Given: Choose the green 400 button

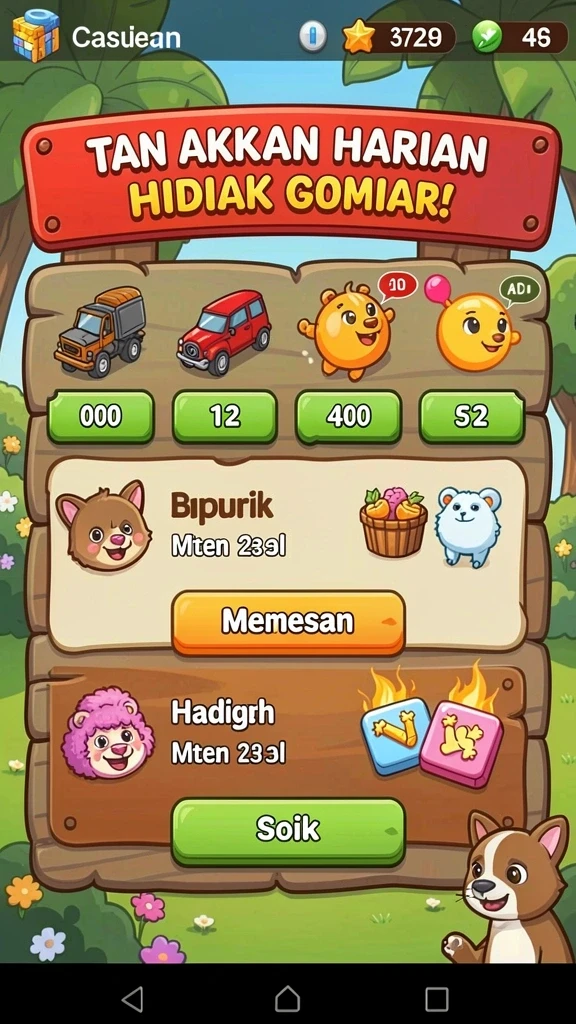Looking at the screenshot, I should point(349,416).
